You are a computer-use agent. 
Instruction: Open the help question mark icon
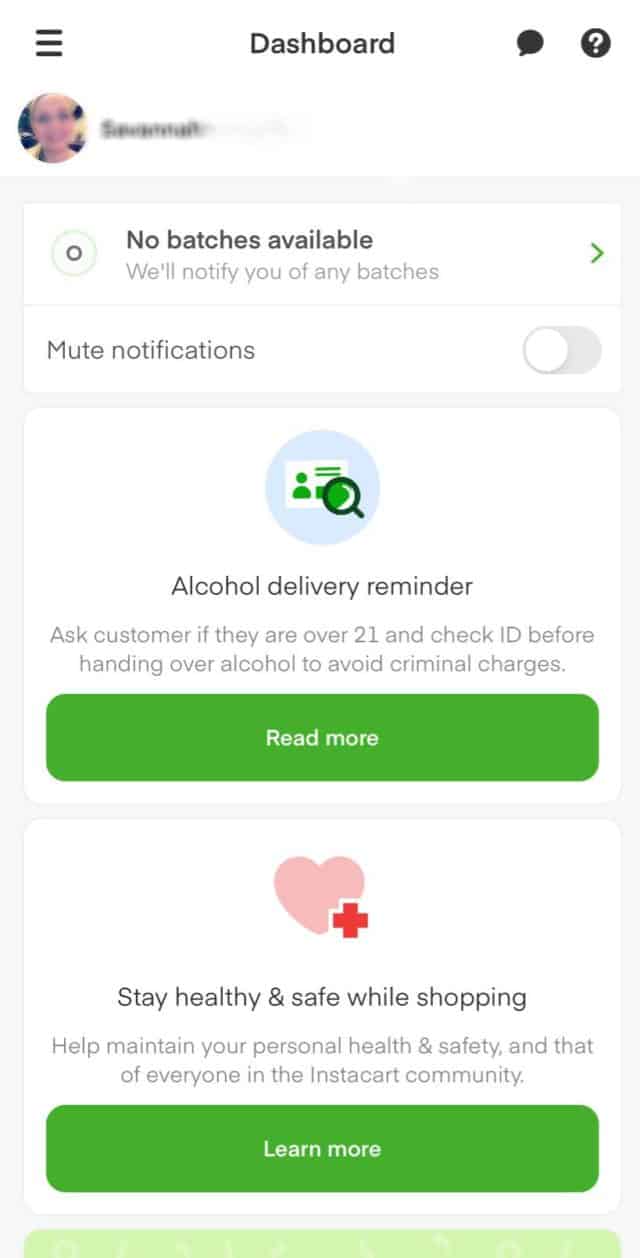tap(596, 44)
